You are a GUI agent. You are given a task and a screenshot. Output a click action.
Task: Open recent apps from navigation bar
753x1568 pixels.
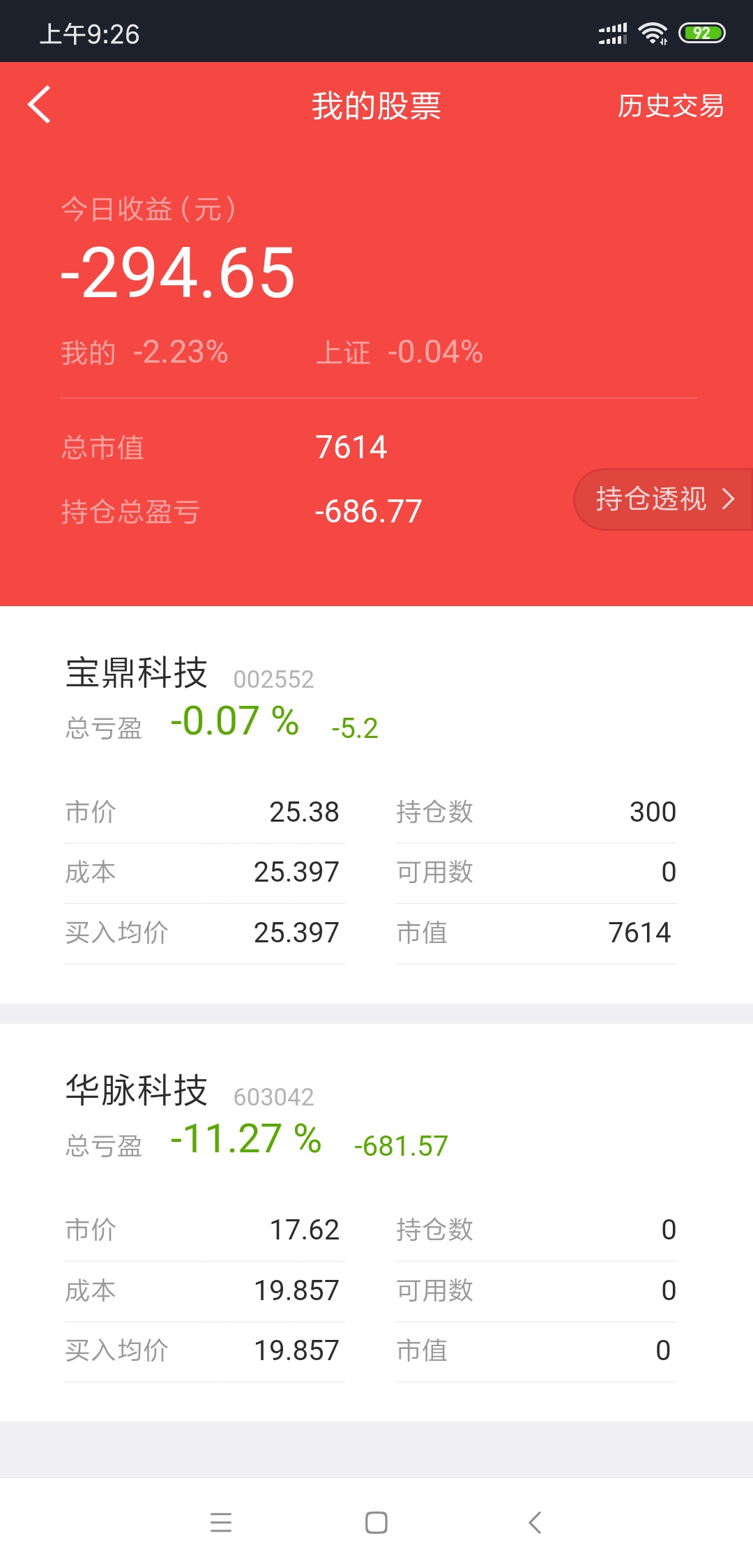click(x=221, y=1522)
